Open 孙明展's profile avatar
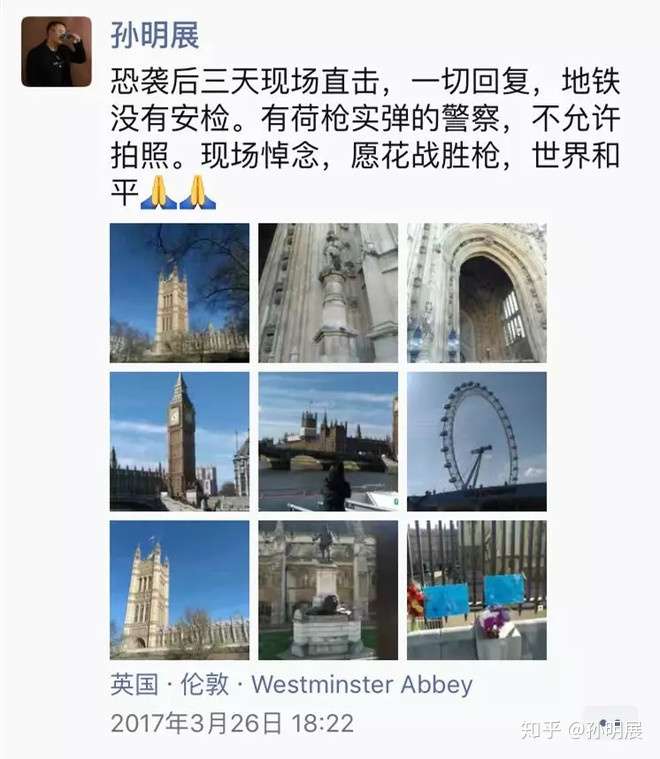This screenshot has height=759, width=660. click(56, 51)
